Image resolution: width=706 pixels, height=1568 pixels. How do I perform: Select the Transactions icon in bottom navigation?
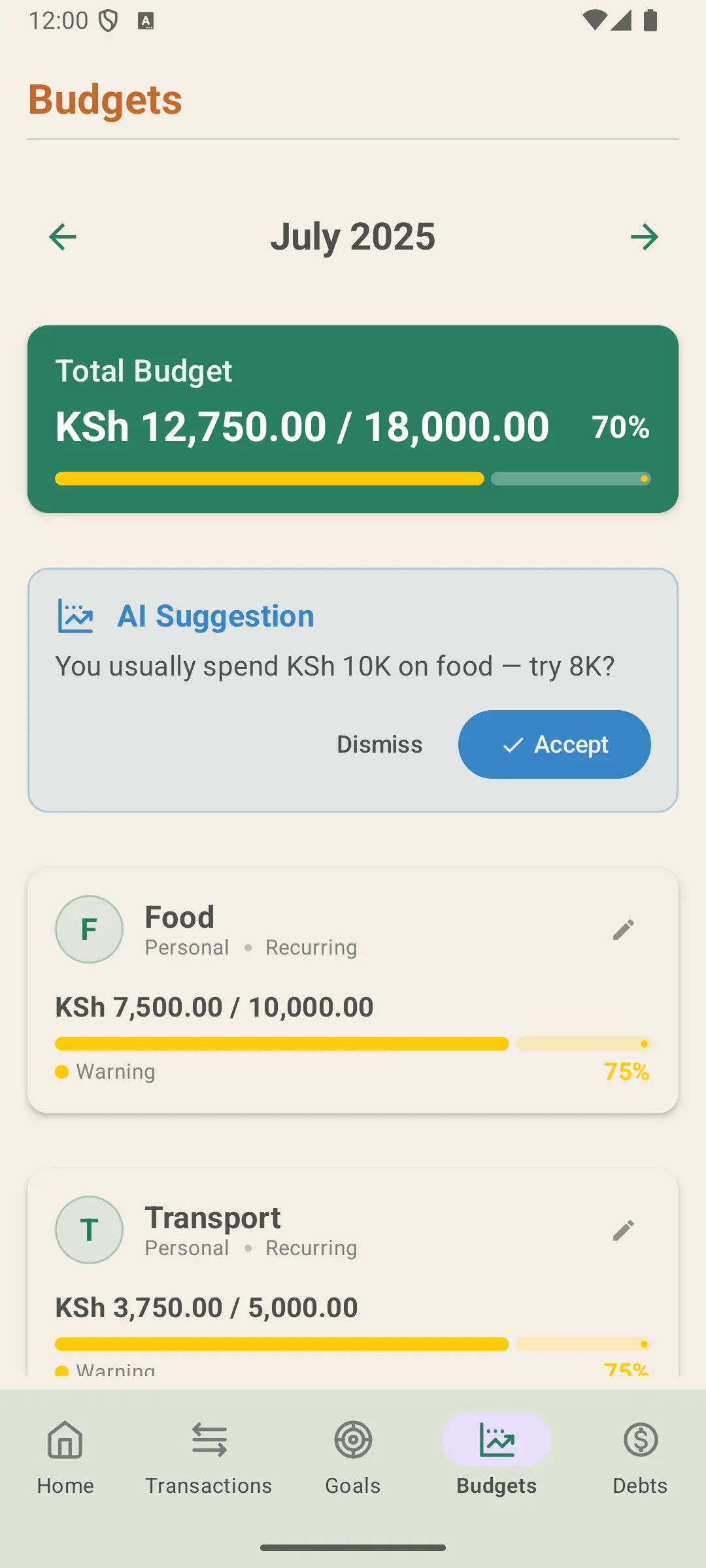click(x=209, y=1440)
